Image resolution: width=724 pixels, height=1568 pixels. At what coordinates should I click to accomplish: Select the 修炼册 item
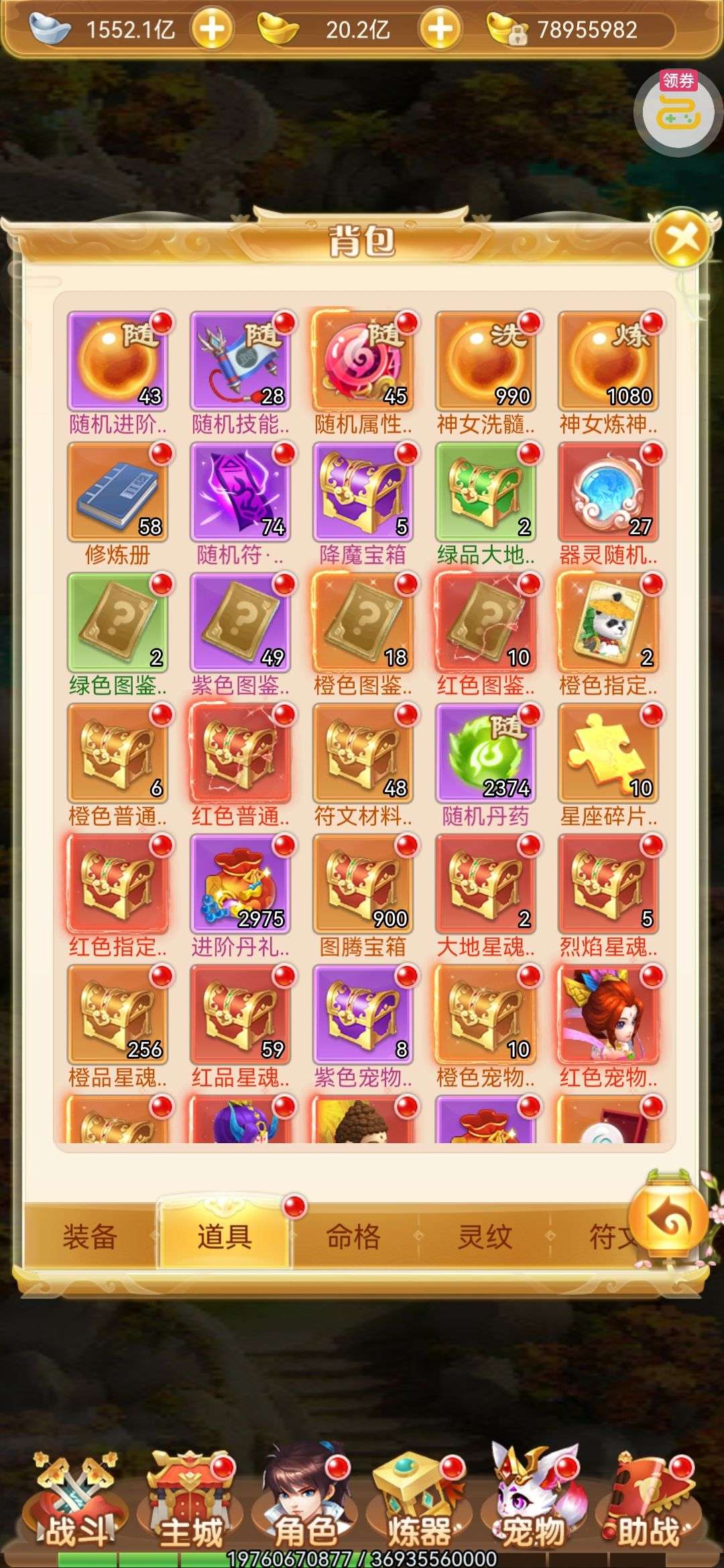[x=117, y=493]
